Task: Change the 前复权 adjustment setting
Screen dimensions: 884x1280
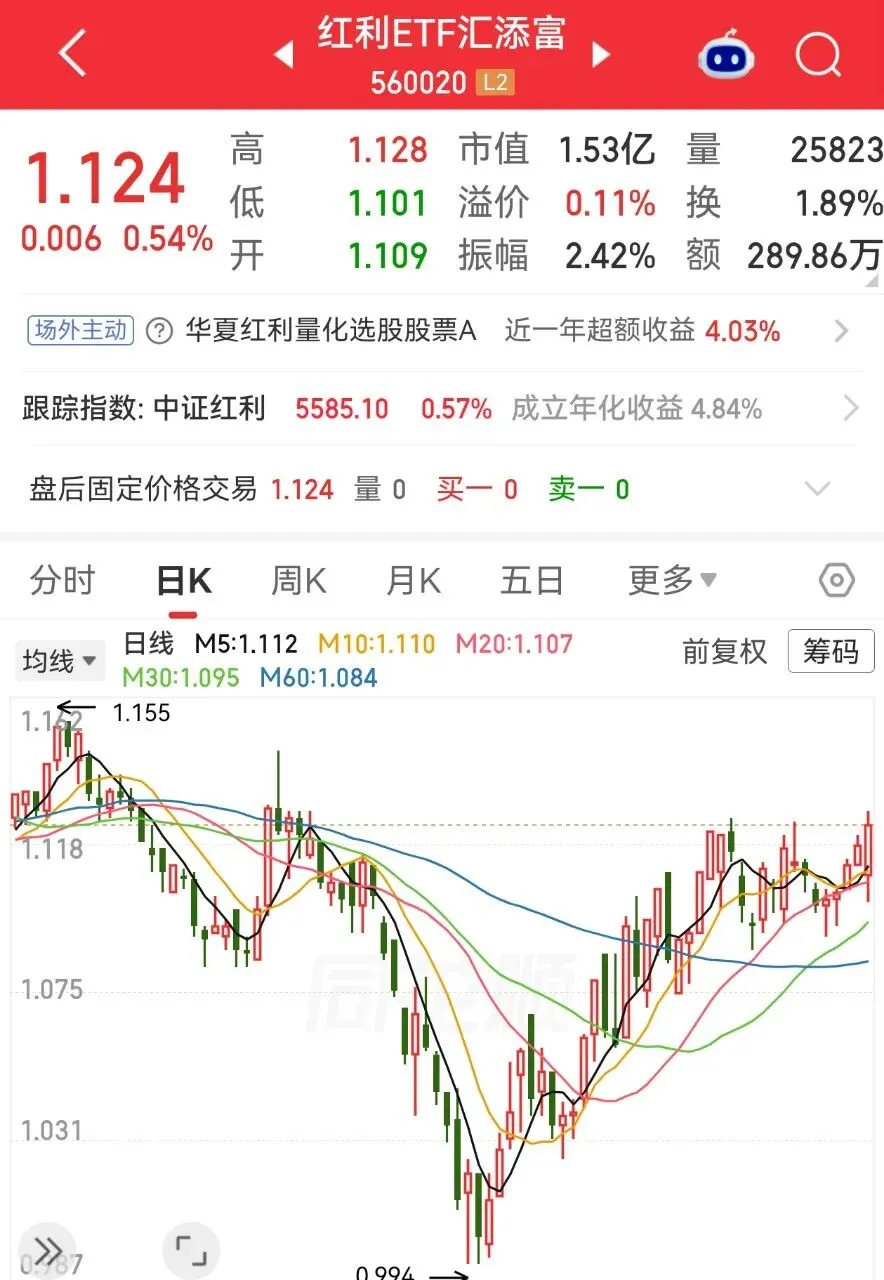Action: [x=725, y=652]
